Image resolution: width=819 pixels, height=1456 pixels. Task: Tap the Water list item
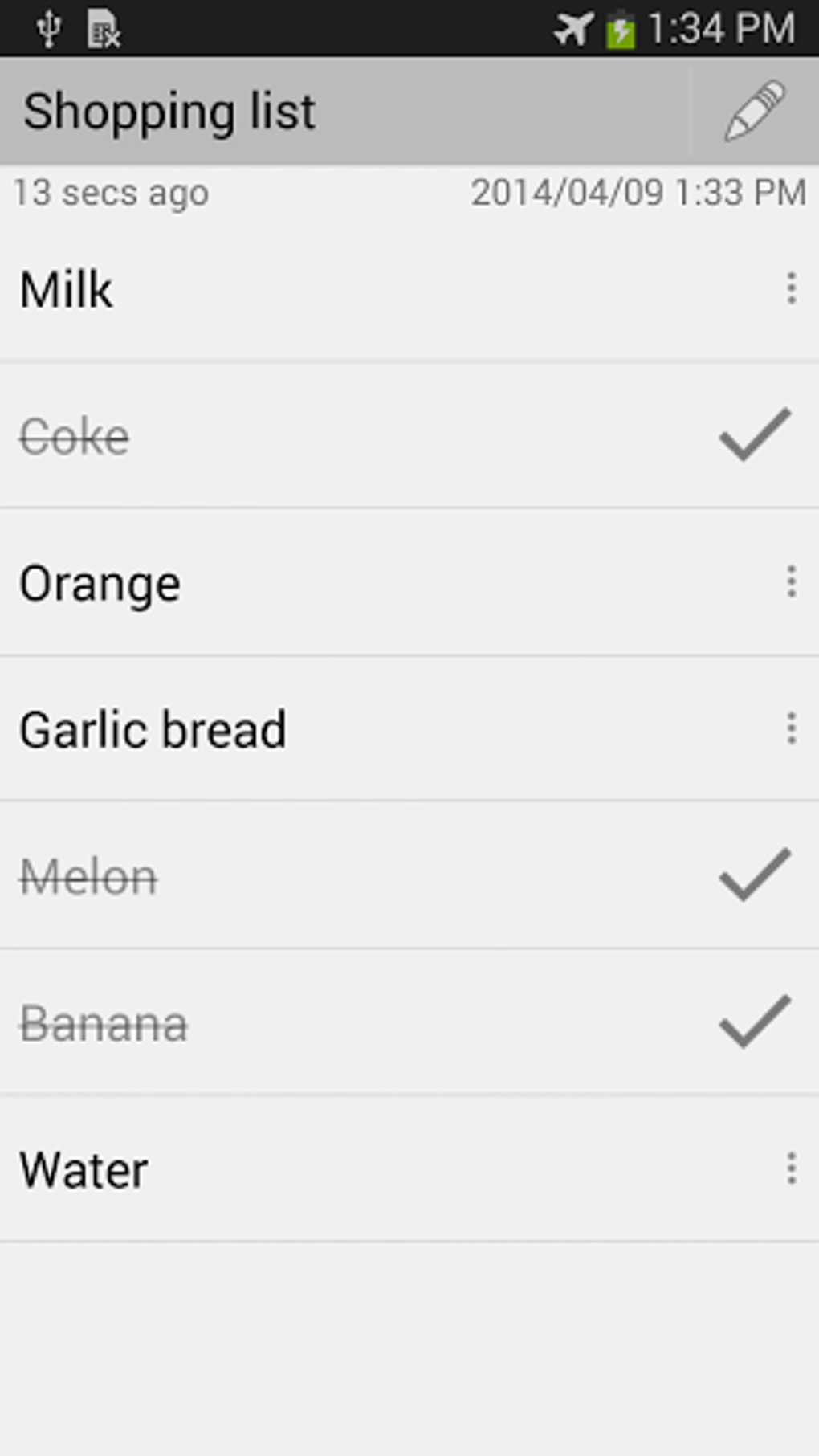[409, 1169]
